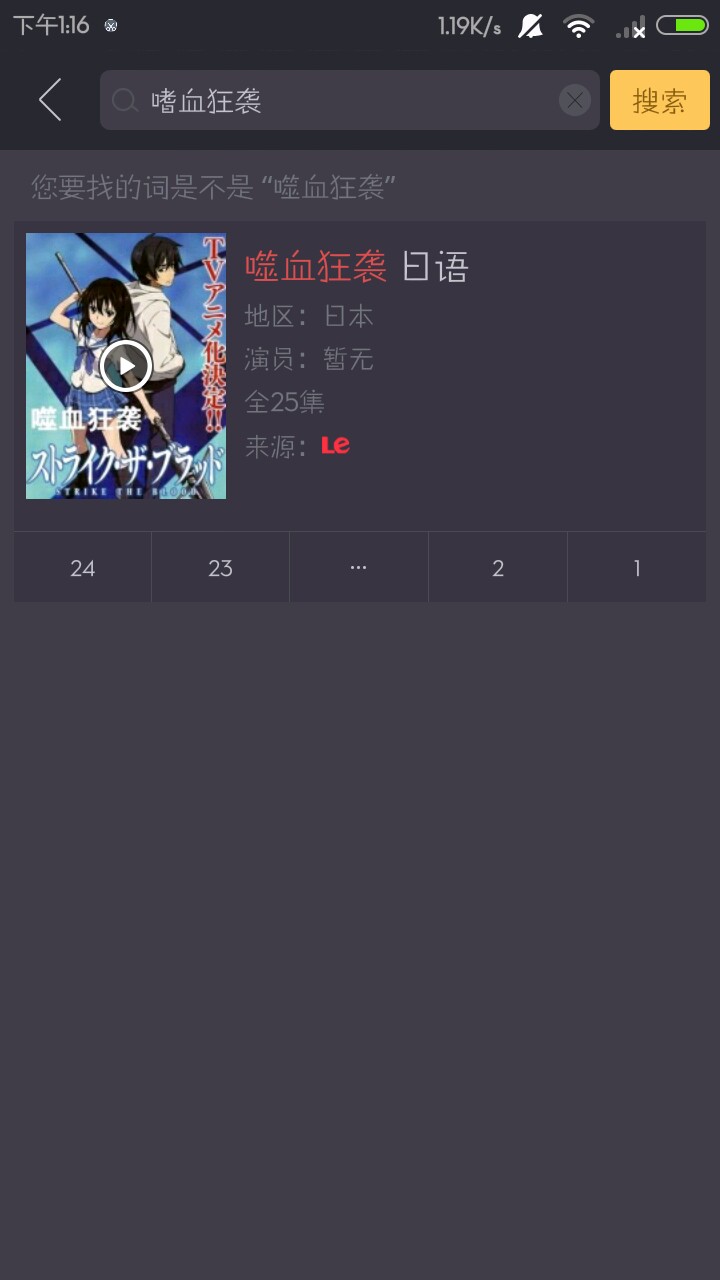
Task: Select episode 1
Action: point(637,568)
